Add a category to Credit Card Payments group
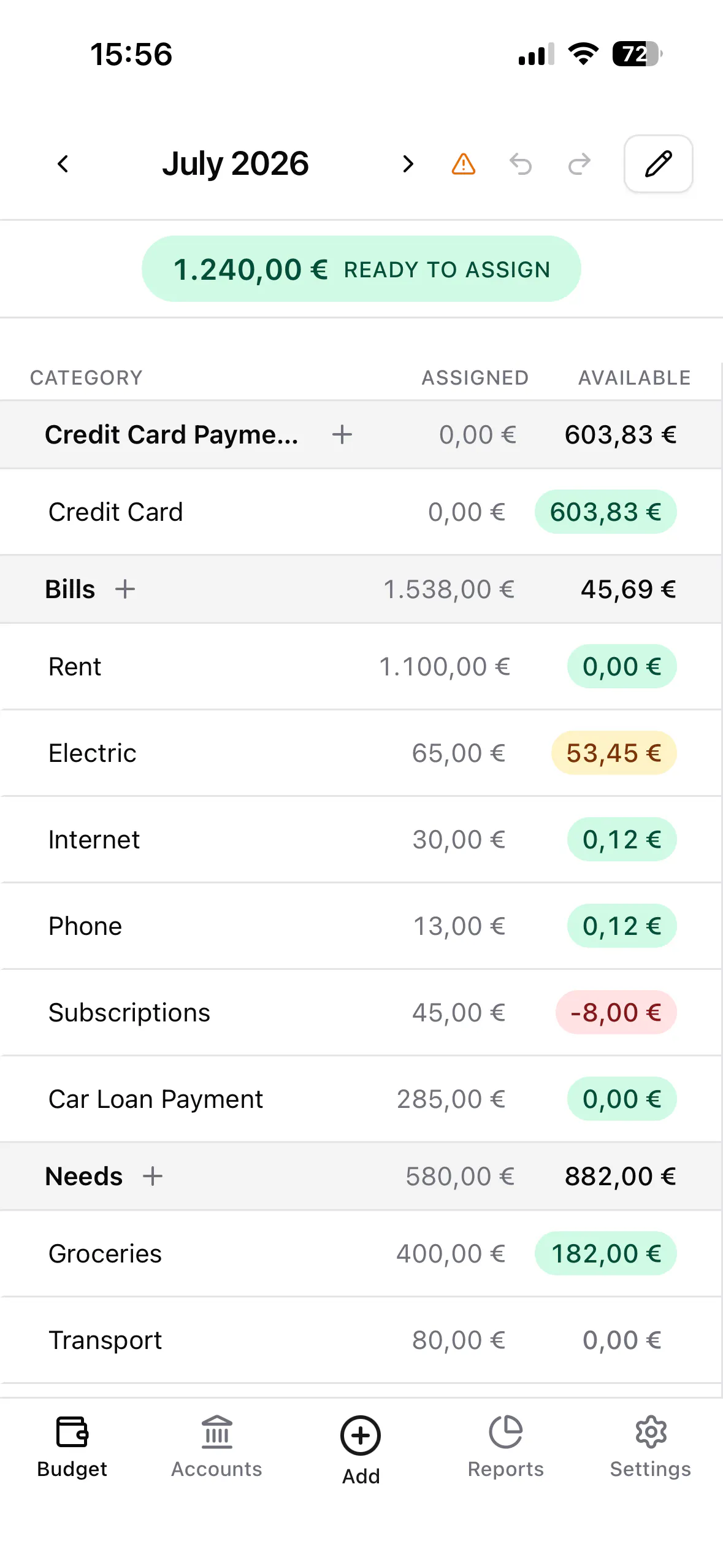This screenshot has height=1568, width=723. [342, 434]
